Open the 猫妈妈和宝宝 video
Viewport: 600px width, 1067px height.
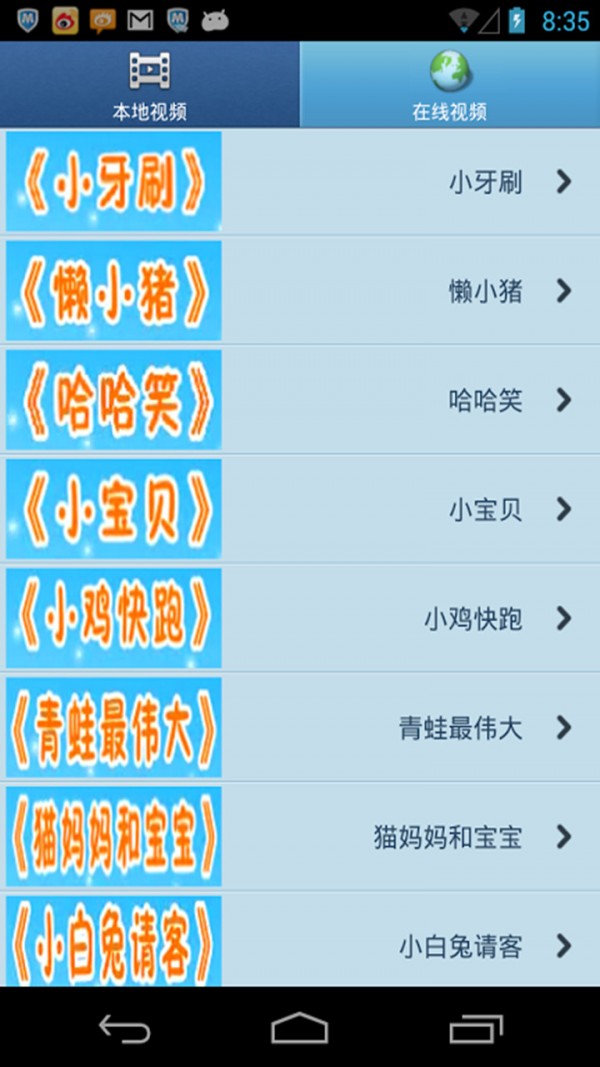pos(300,836)
